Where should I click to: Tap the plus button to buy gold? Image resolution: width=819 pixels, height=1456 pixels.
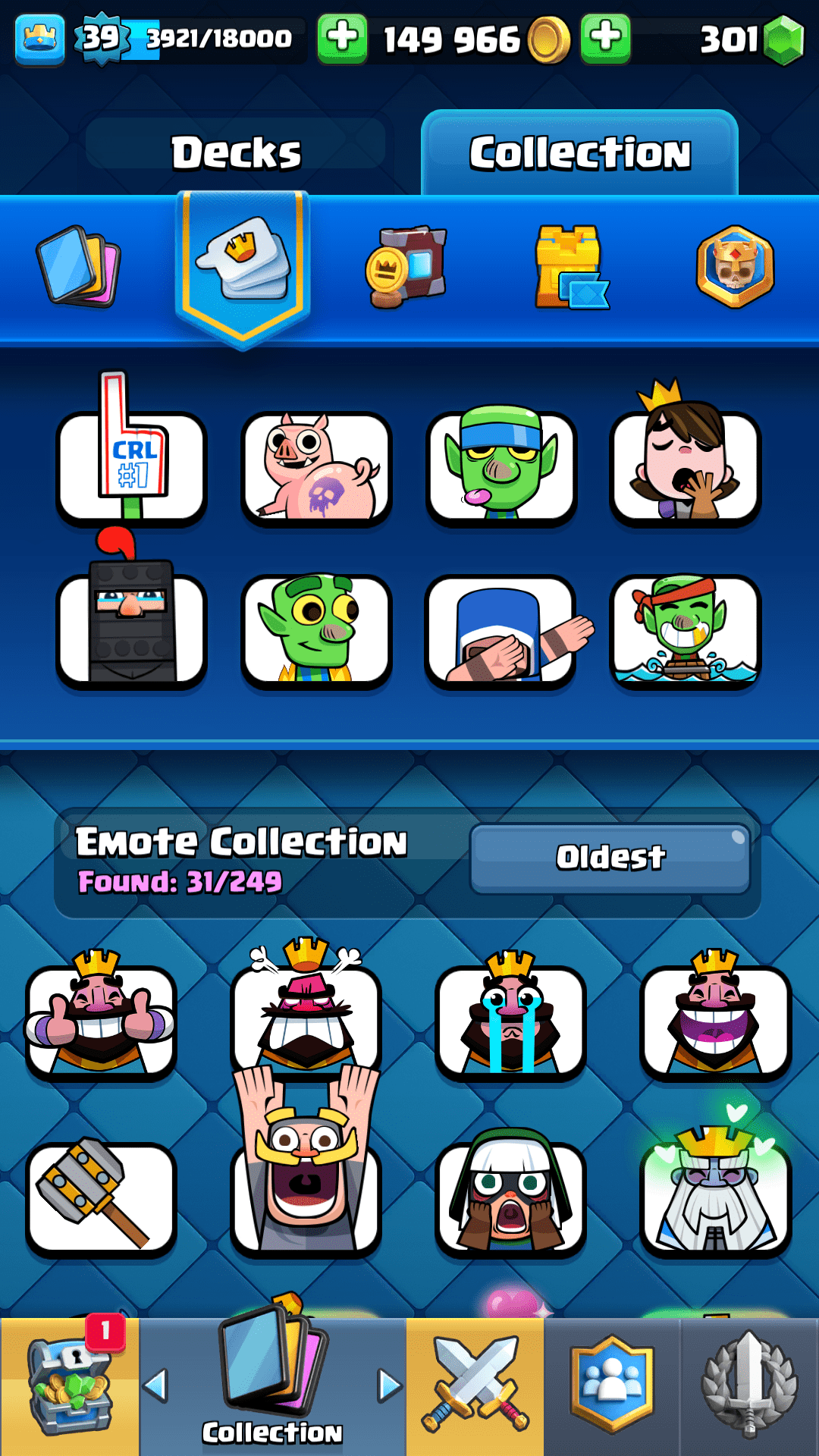coord(342,37)
